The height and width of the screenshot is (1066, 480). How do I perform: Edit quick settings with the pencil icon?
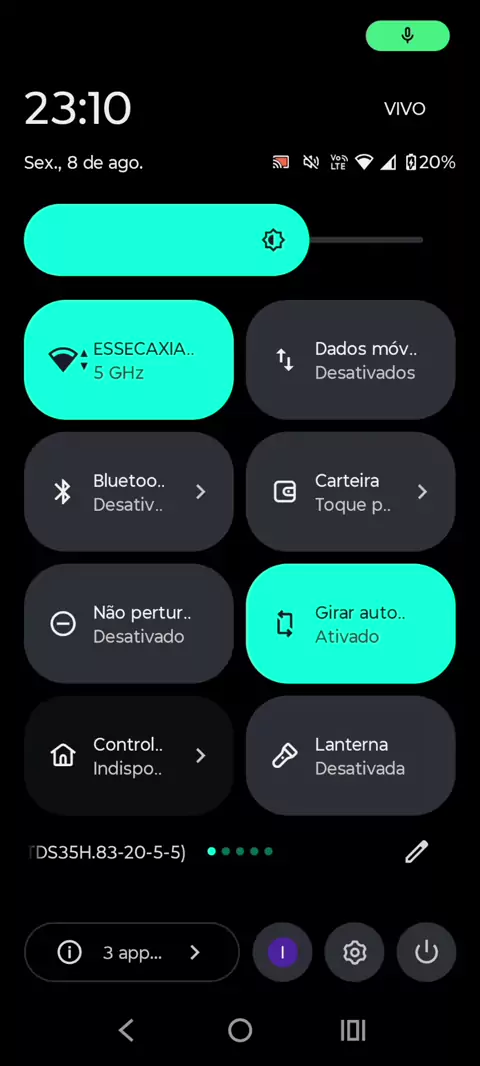pyautogui.click(x=417, y=851)
